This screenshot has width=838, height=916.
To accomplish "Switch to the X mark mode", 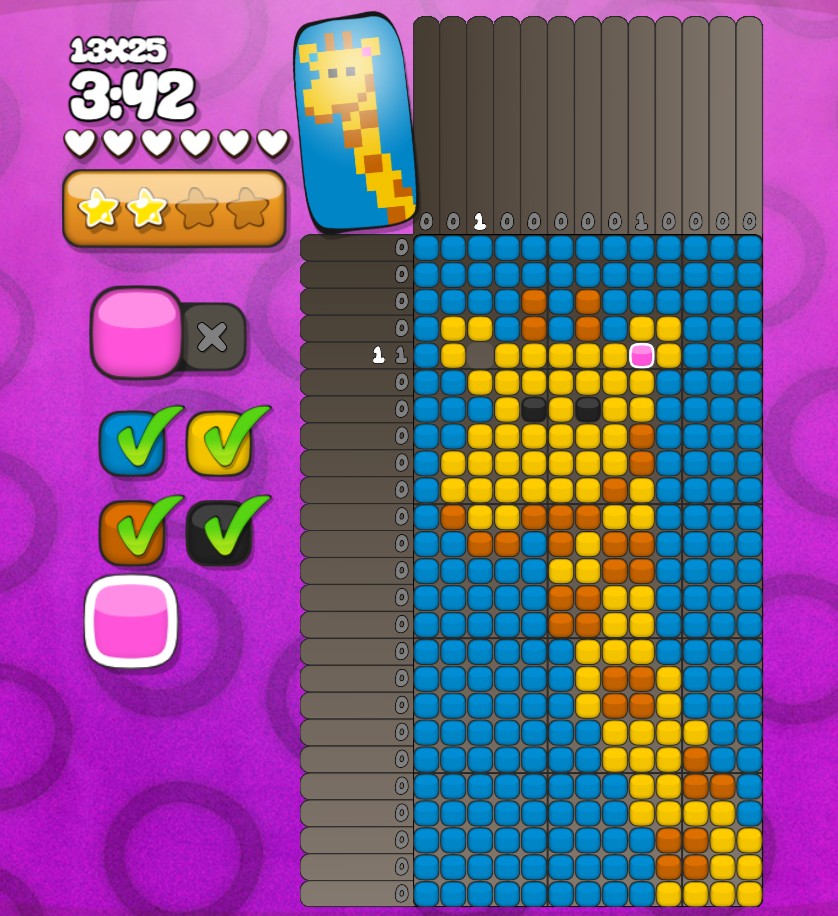I will click(x=212, y=337).
